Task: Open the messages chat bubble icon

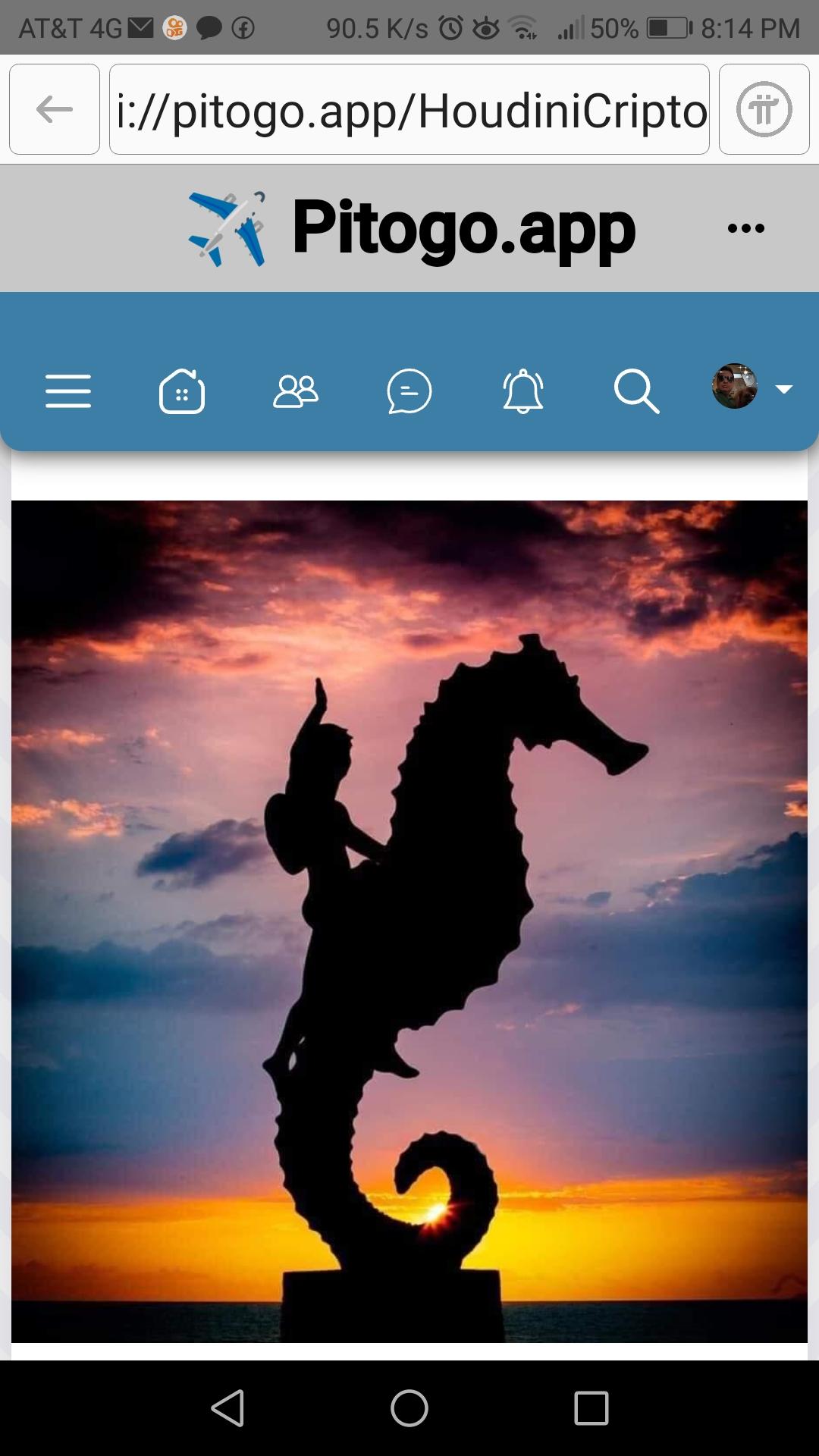Action: click(409, 391)
